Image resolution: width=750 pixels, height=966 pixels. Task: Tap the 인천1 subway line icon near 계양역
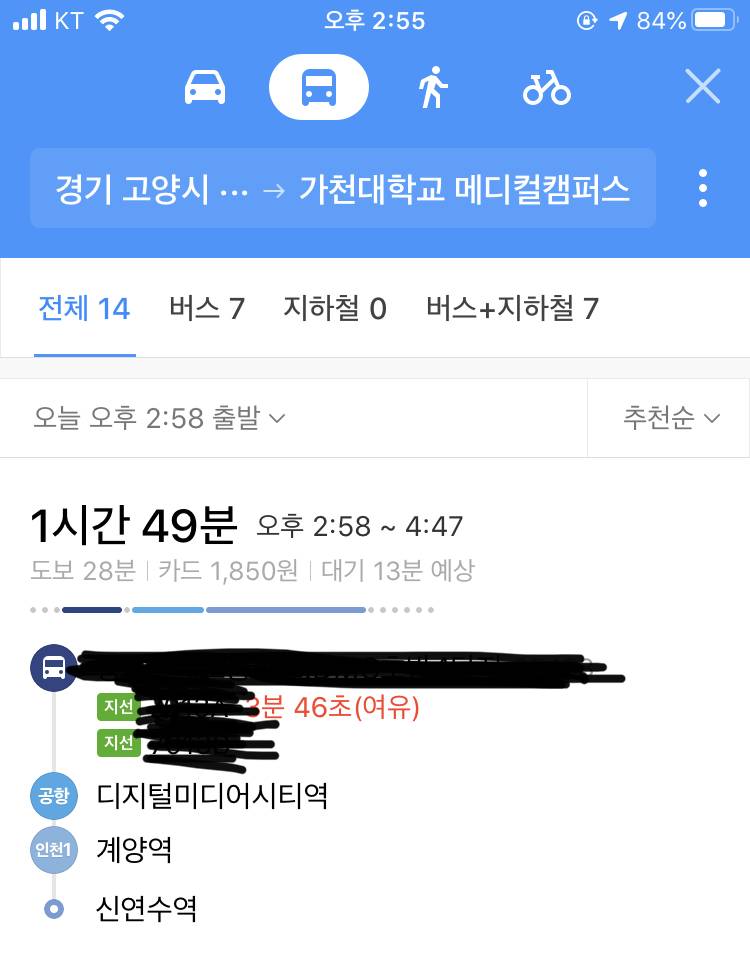pos(53,849)
